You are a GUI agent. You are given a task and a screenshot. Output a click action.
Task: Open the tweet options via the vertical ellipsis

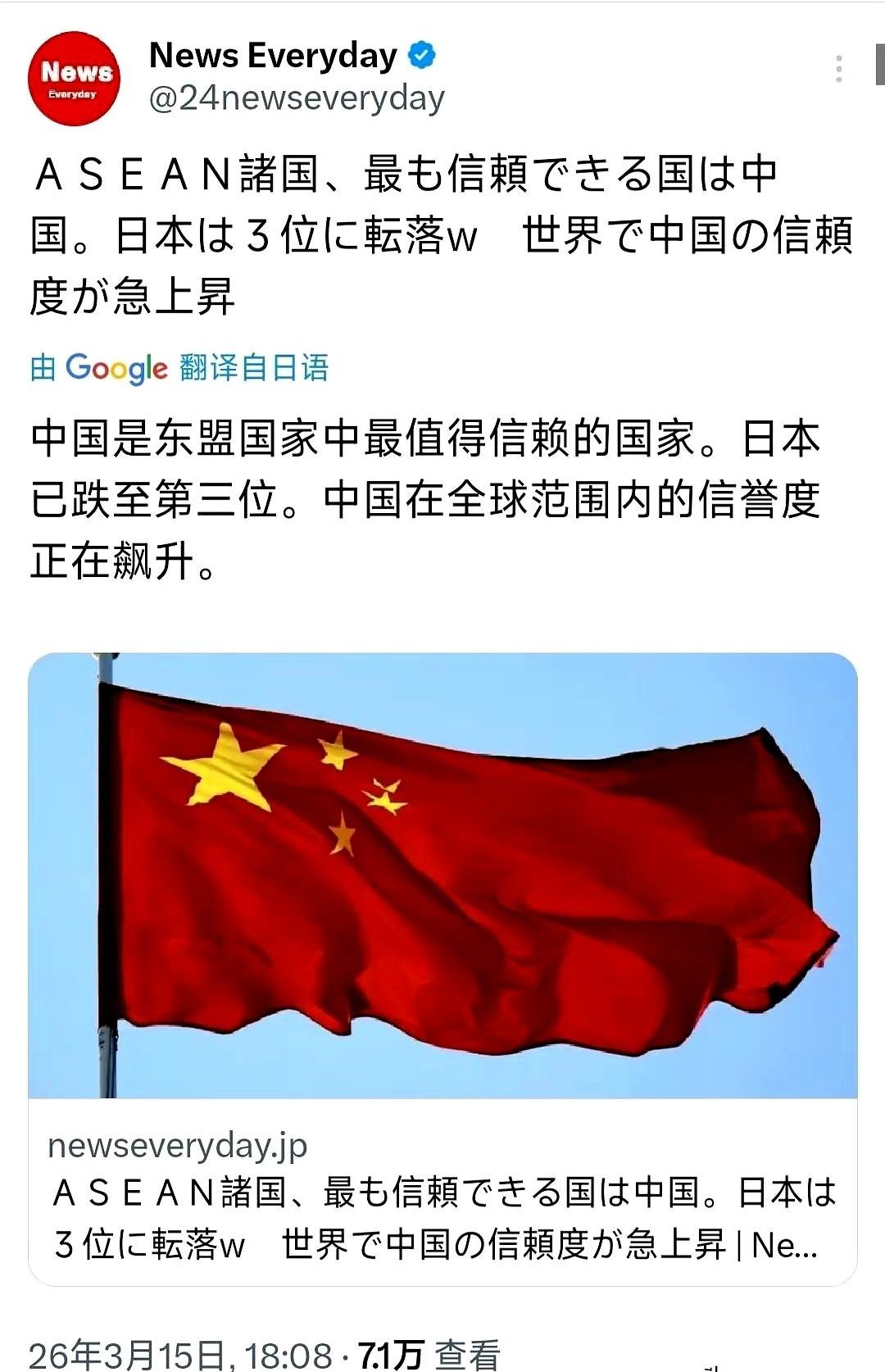[838, 70]
